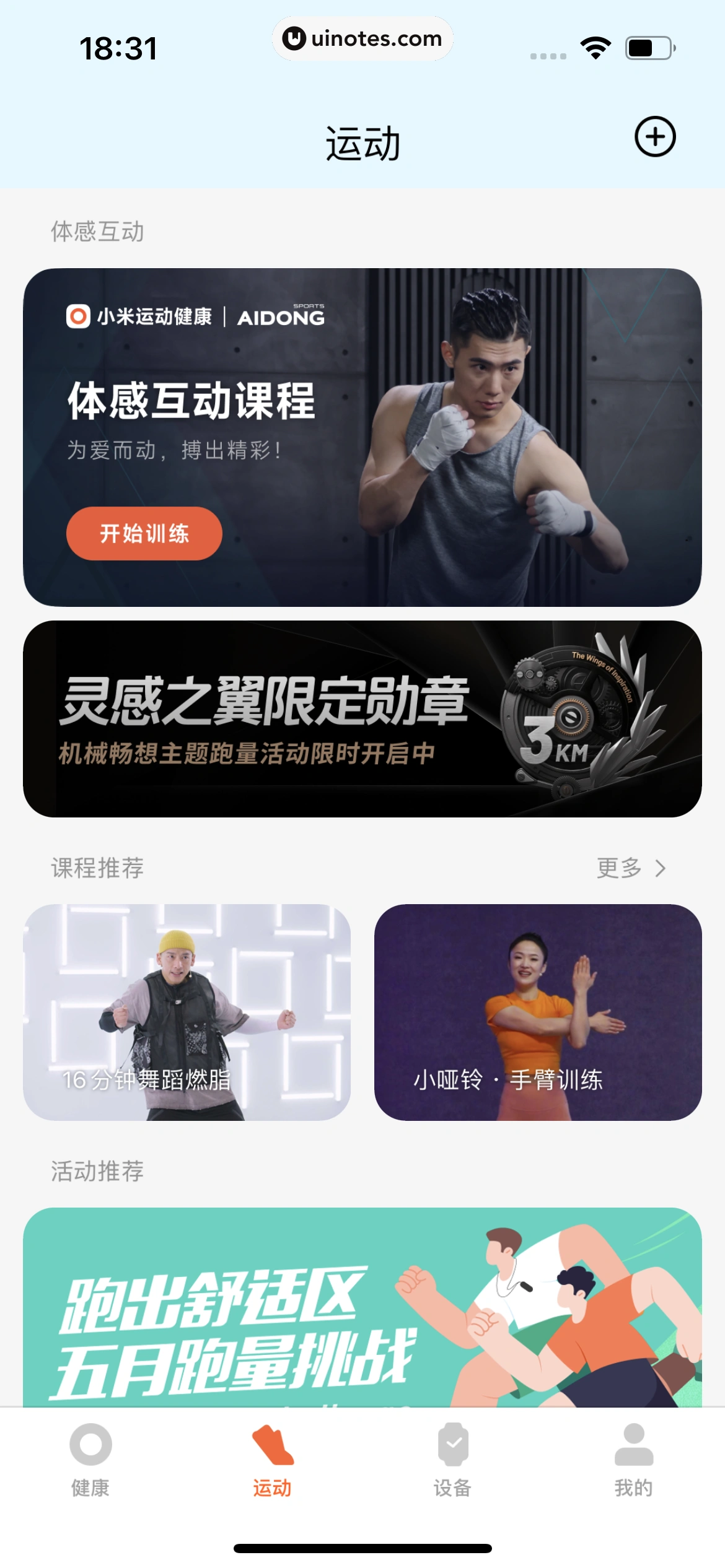Open the 16分钟舞蹈燃脂 course

coord(187,1012)
